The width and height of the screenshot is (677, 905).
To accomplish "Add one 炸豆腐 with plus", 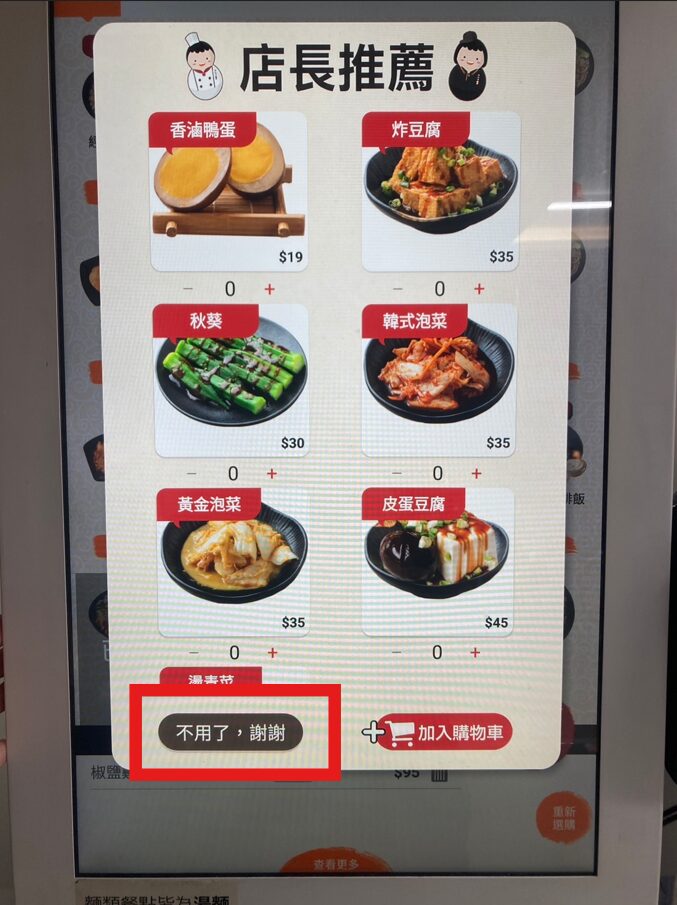I will click(x=478, y=289).
